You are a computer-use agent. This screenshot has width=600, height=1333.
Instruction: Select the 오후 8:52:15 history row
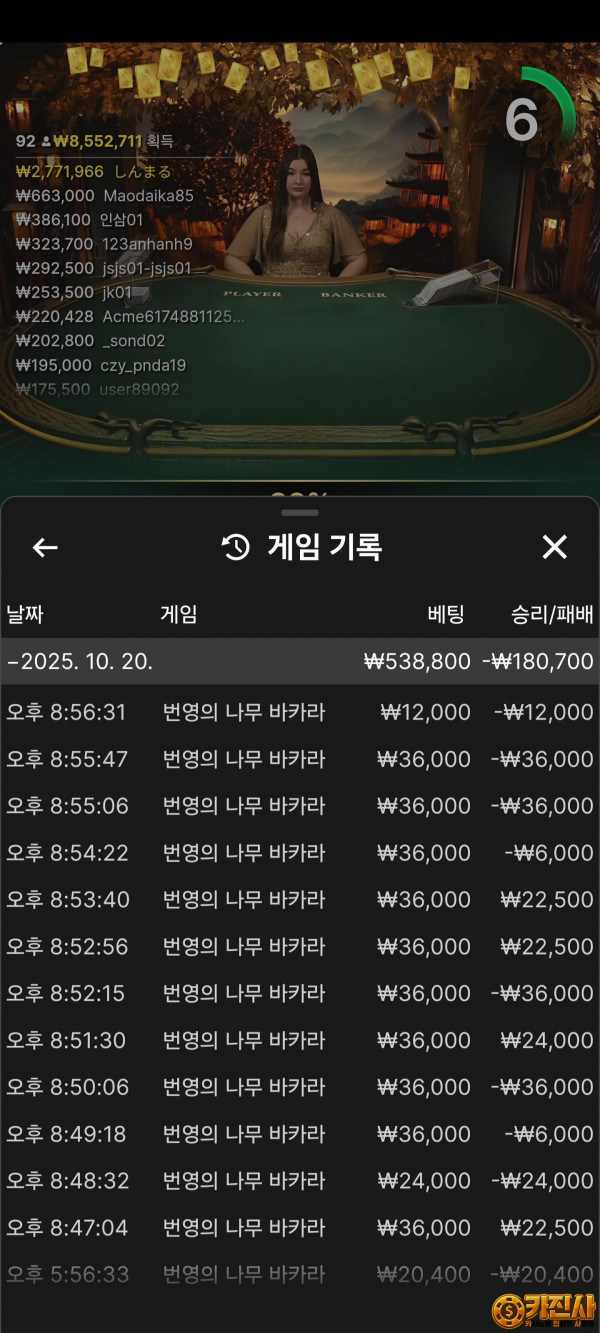(300, 993)
